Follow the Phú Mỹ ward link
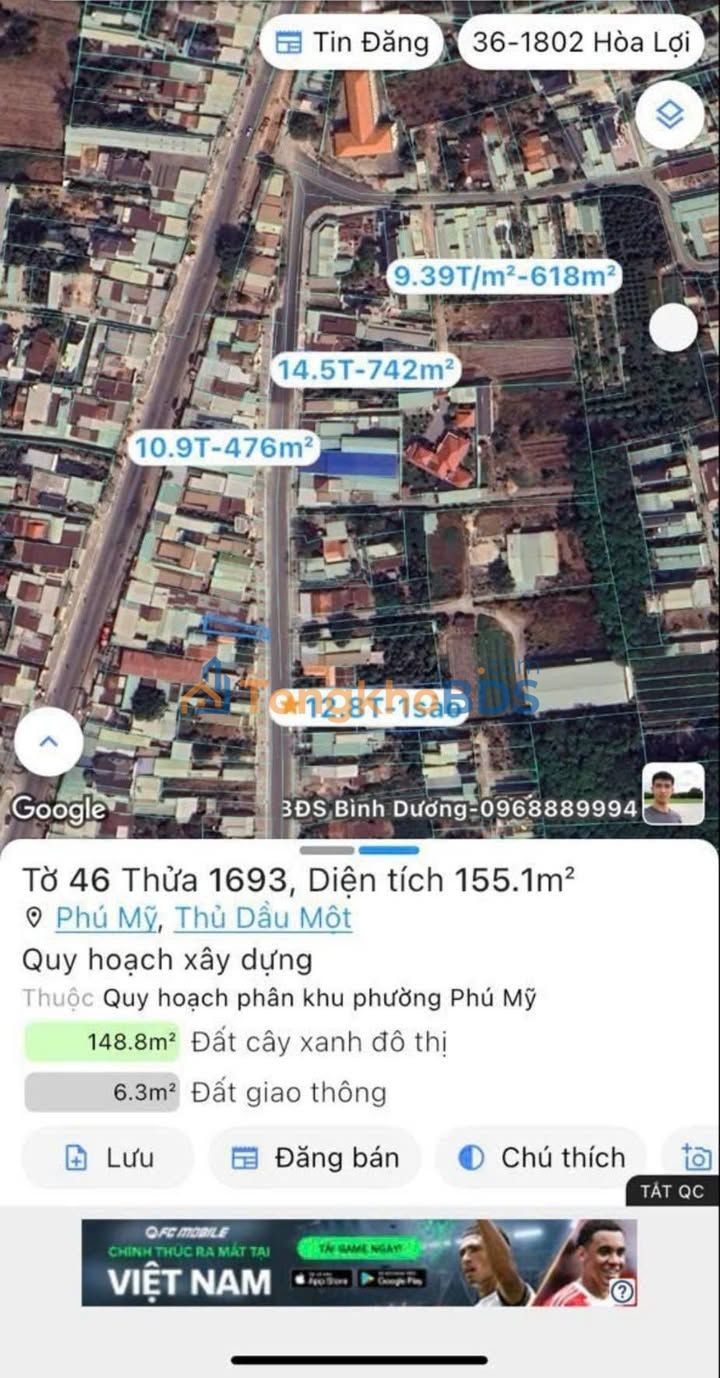This screenshot has height=1378, width=720. point(107,917)
